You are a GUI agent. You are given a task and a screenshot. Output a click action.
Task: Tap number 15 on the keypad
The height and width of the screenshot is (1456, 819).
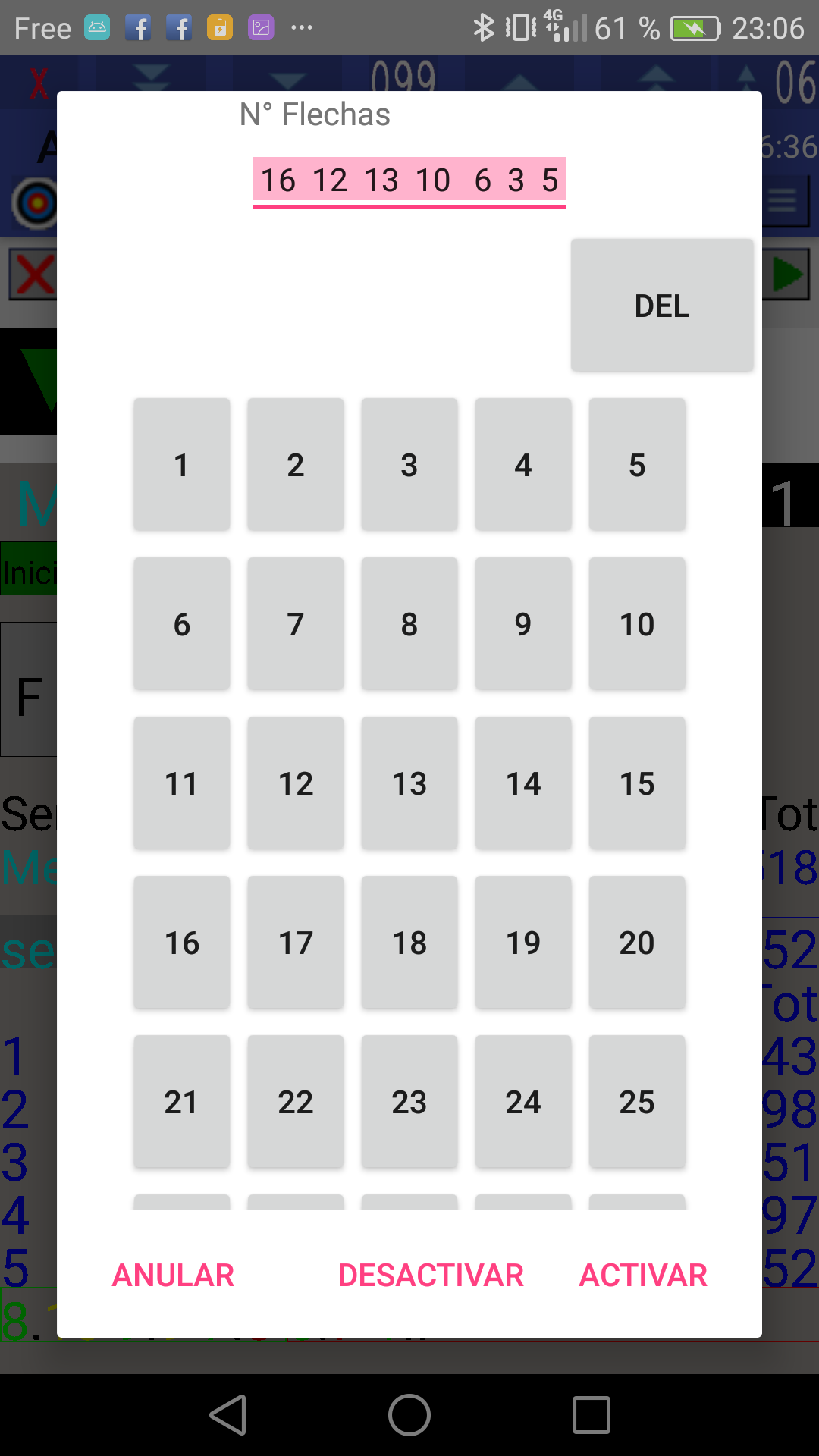pyautogui.click(x=637, y=783)
